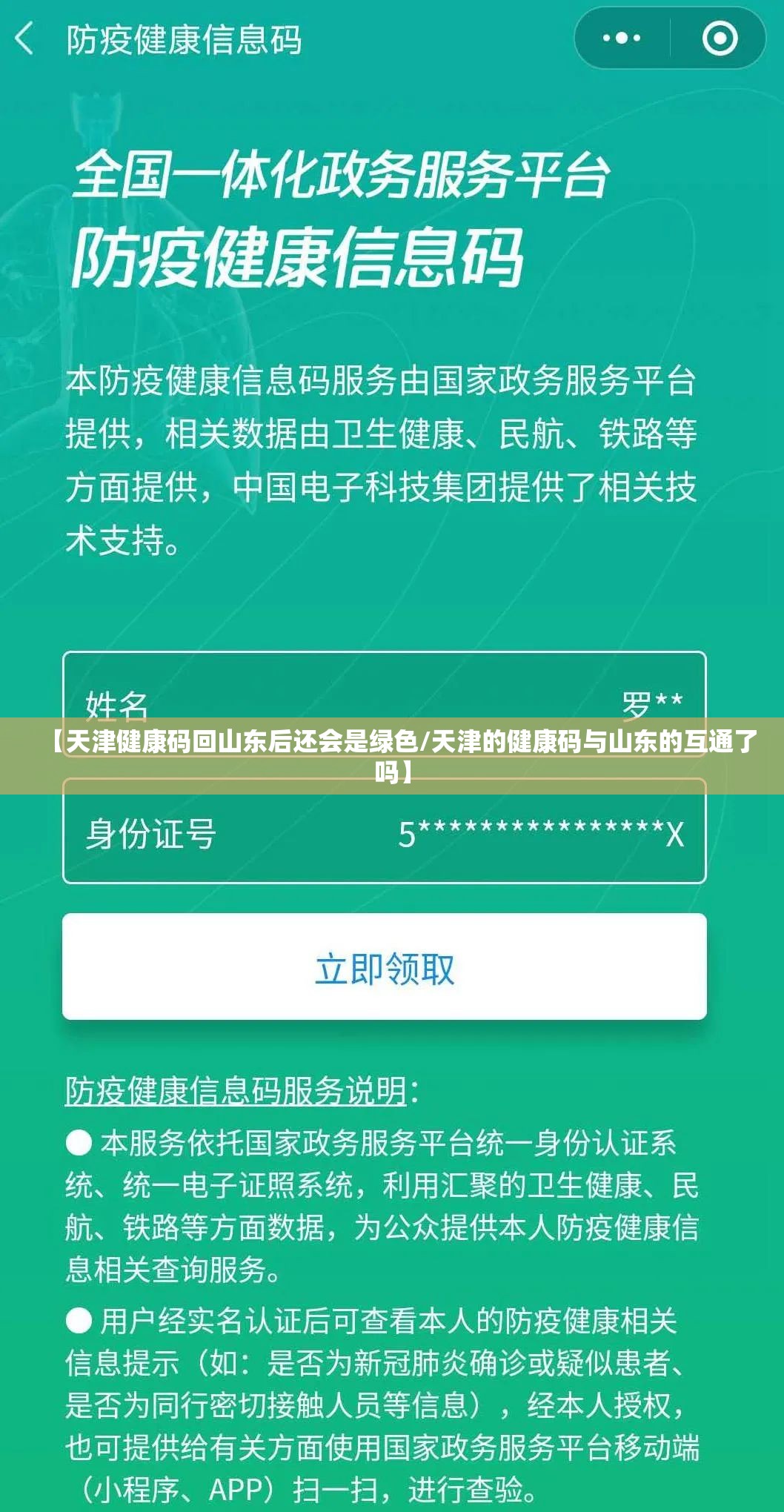Go back from the 防疫健康信息码 page

(24, 39)
